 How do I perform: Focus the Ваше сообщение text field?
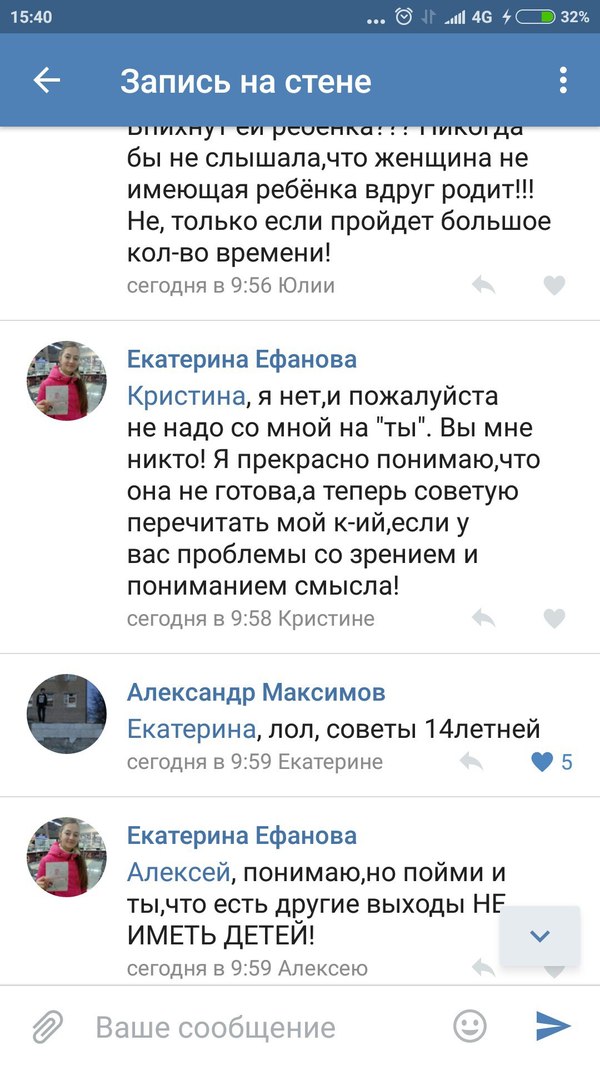pyautogui.click(x=260, y=1026)
